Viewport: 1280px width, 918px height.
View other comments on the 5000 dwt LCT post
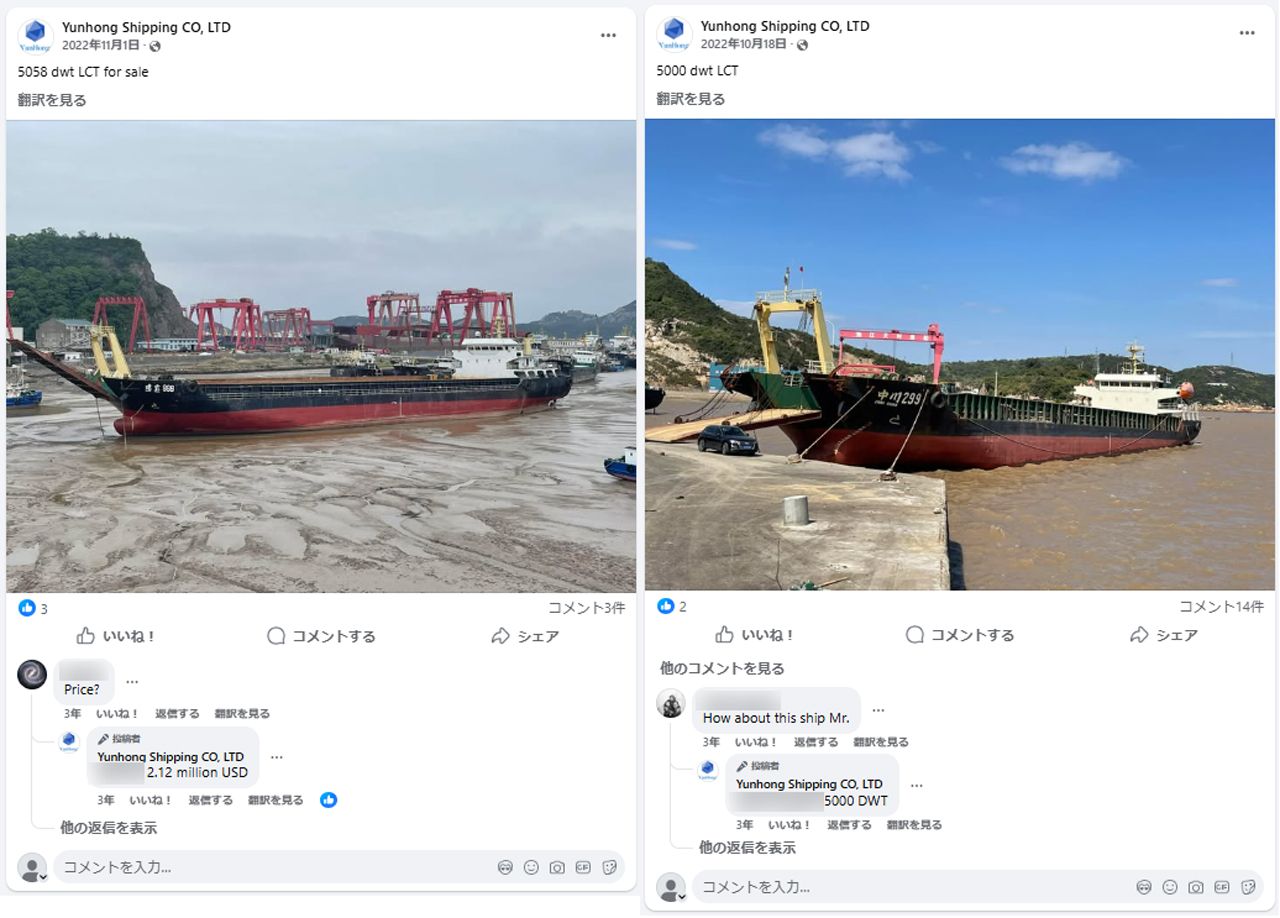point(721,668)
